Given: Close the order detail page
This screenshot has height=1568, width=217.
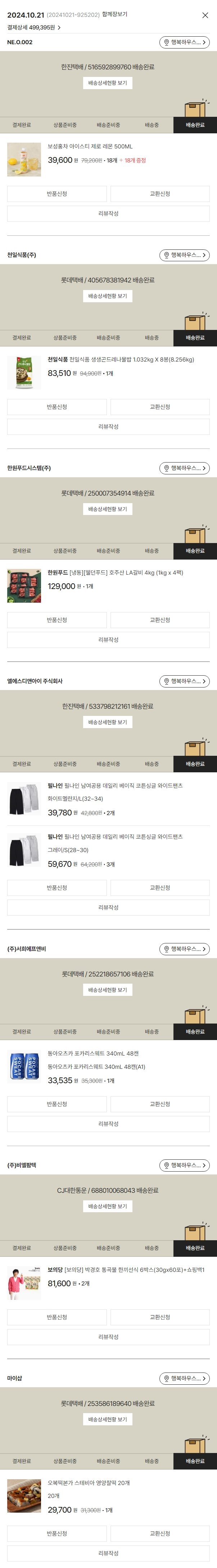Looking at the screenshot, I should tap(205, 15).
